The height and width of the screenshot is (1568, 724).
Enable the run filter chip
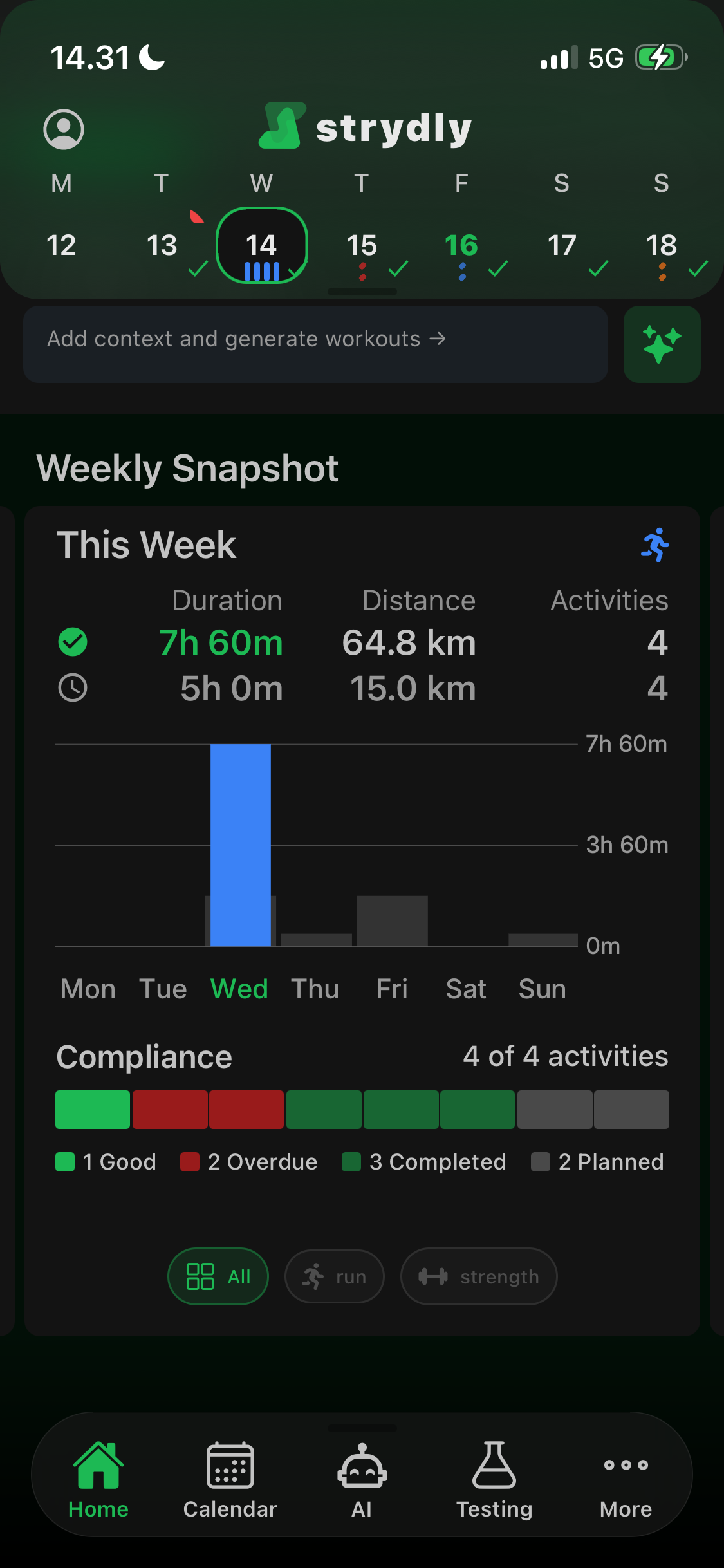click(x=333, y=1276)
